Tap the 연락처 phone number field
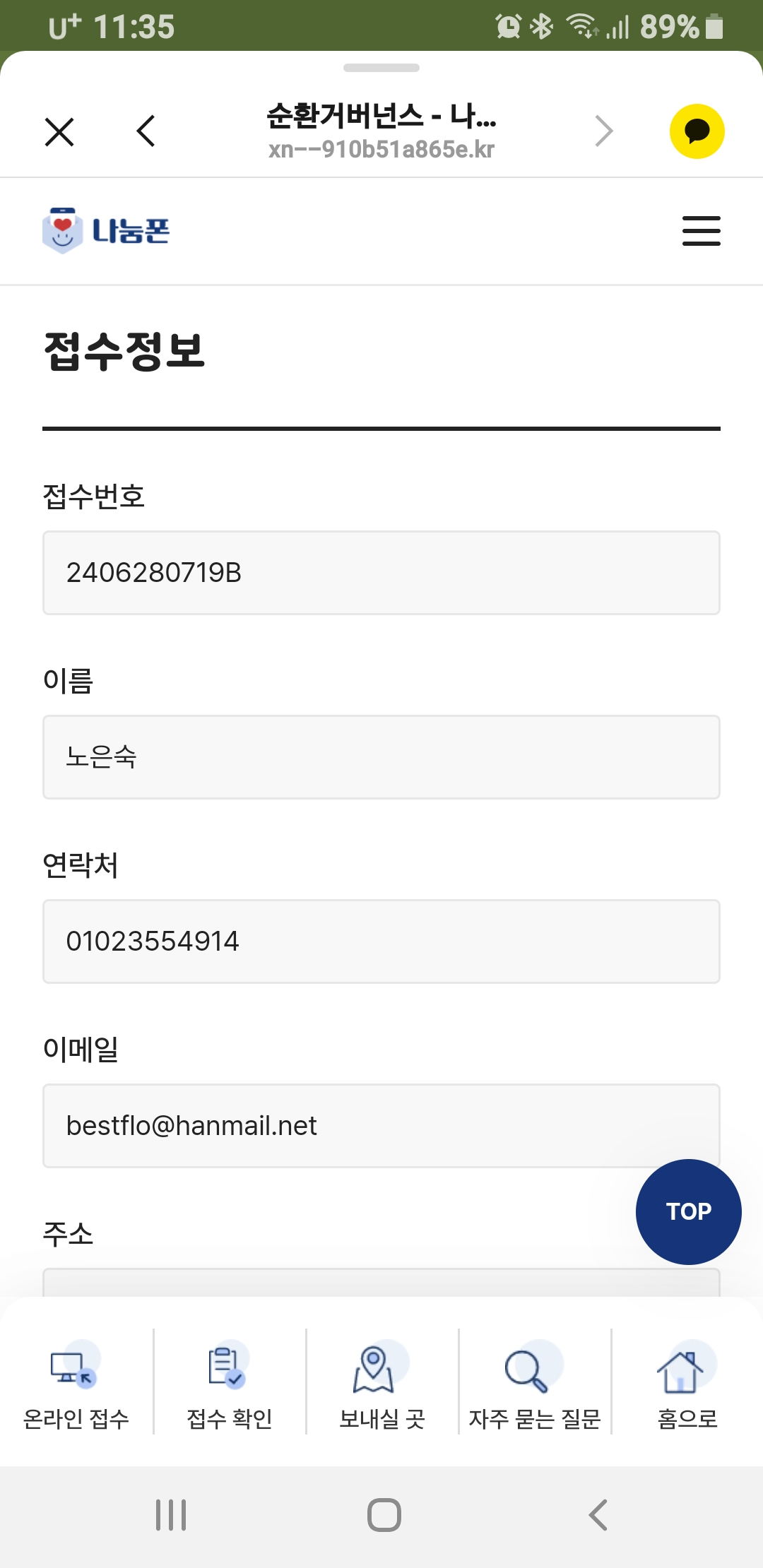This screenshot has width=763, height=1568. (381, 942)
